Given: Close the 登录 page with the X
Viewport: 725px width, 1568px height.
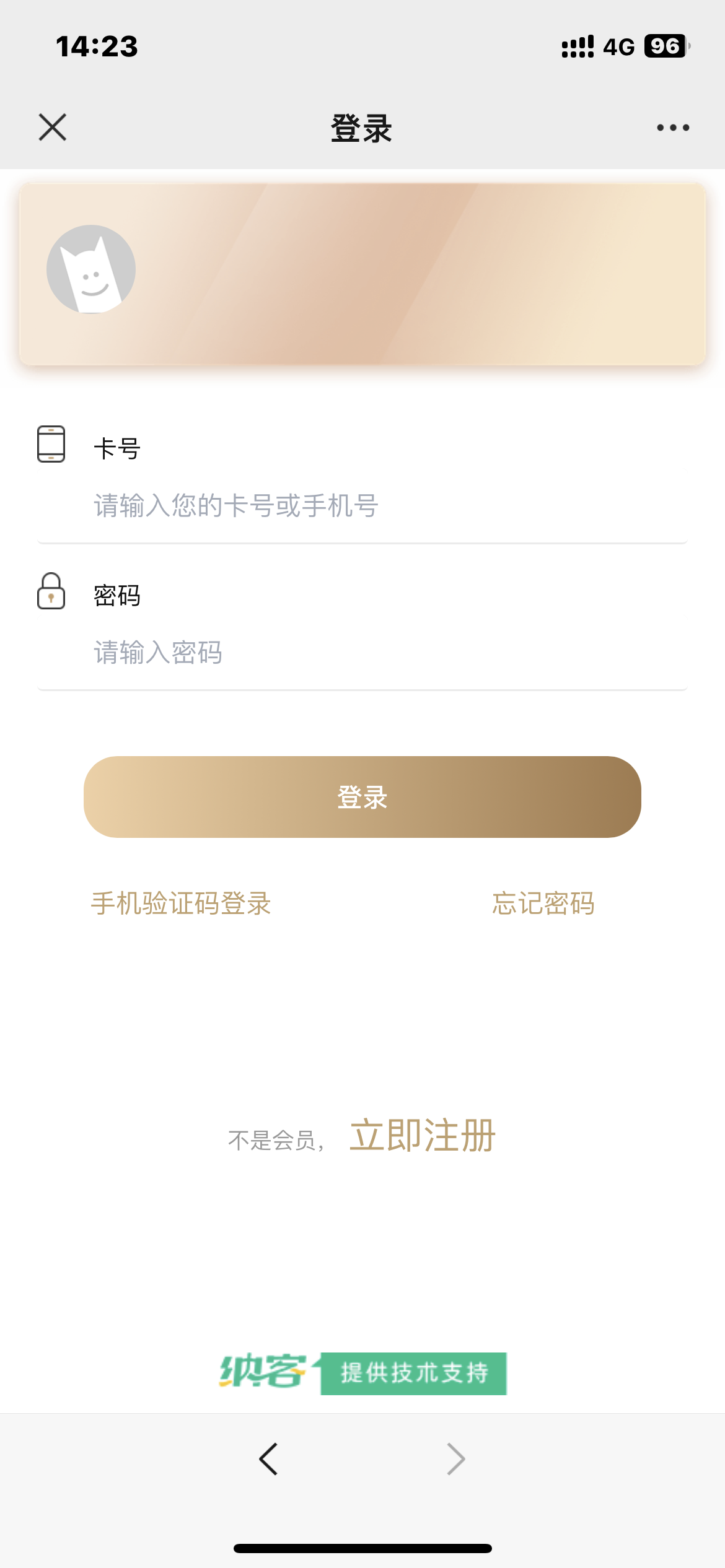Looking at the screenshot, I should pyautogui.click(x=53, y=128).
